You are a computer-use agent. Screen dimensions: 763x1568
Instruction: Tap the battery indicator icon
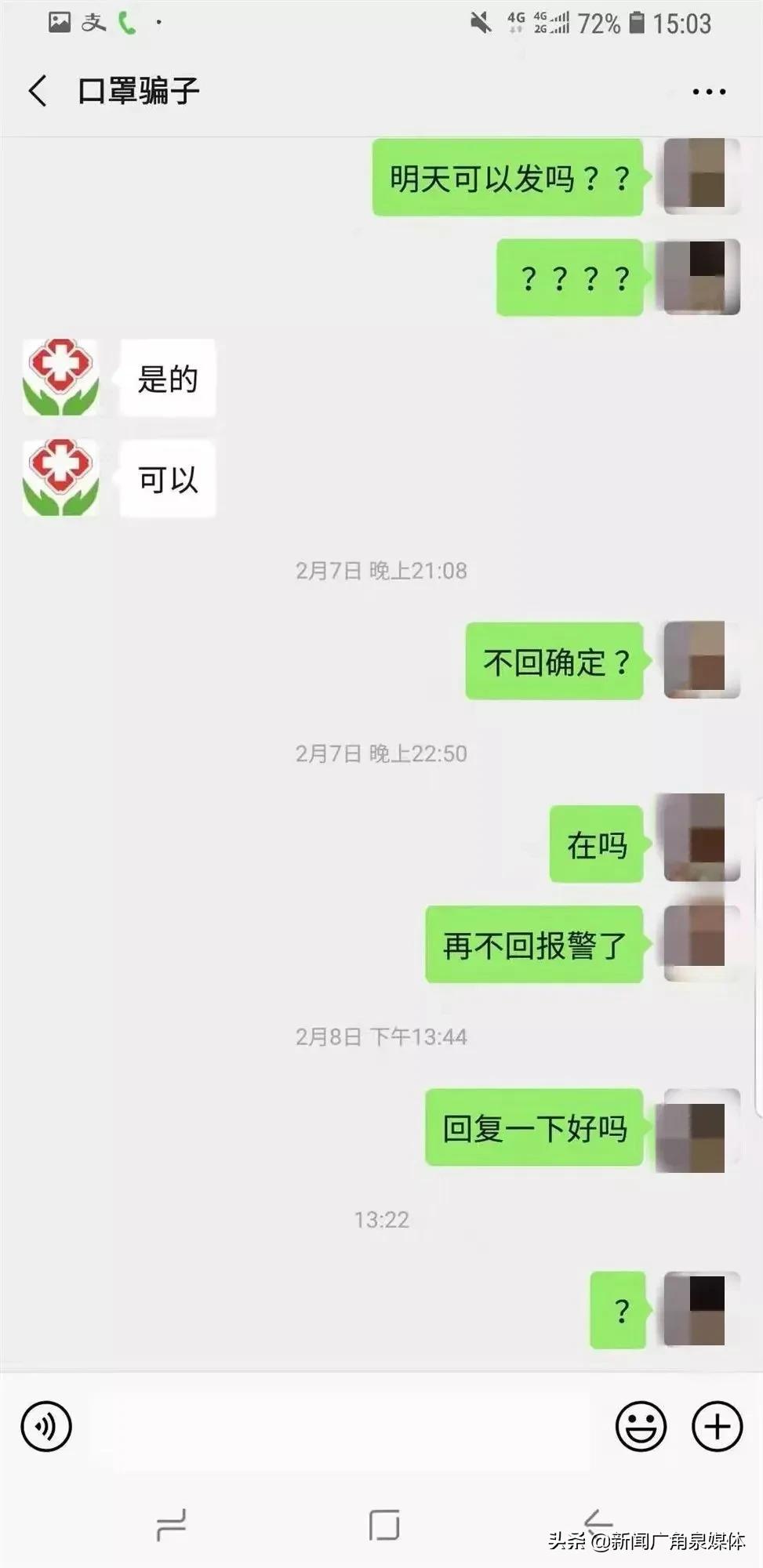[x=638, y=22]
